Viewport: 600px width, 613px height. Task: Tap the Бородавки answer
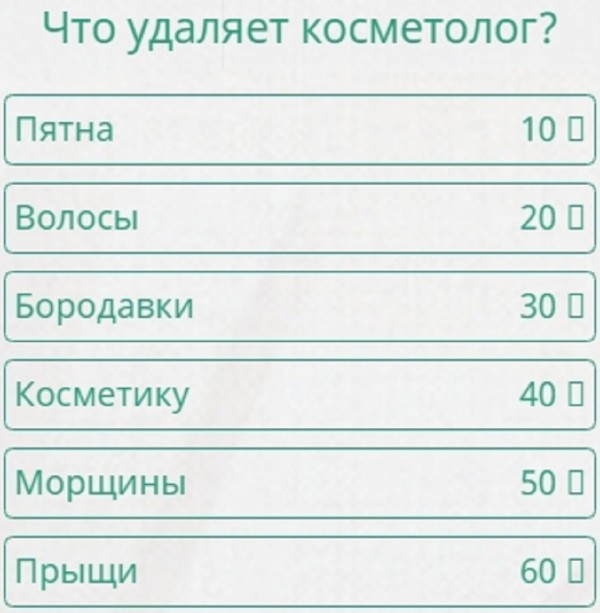(299, 307)
